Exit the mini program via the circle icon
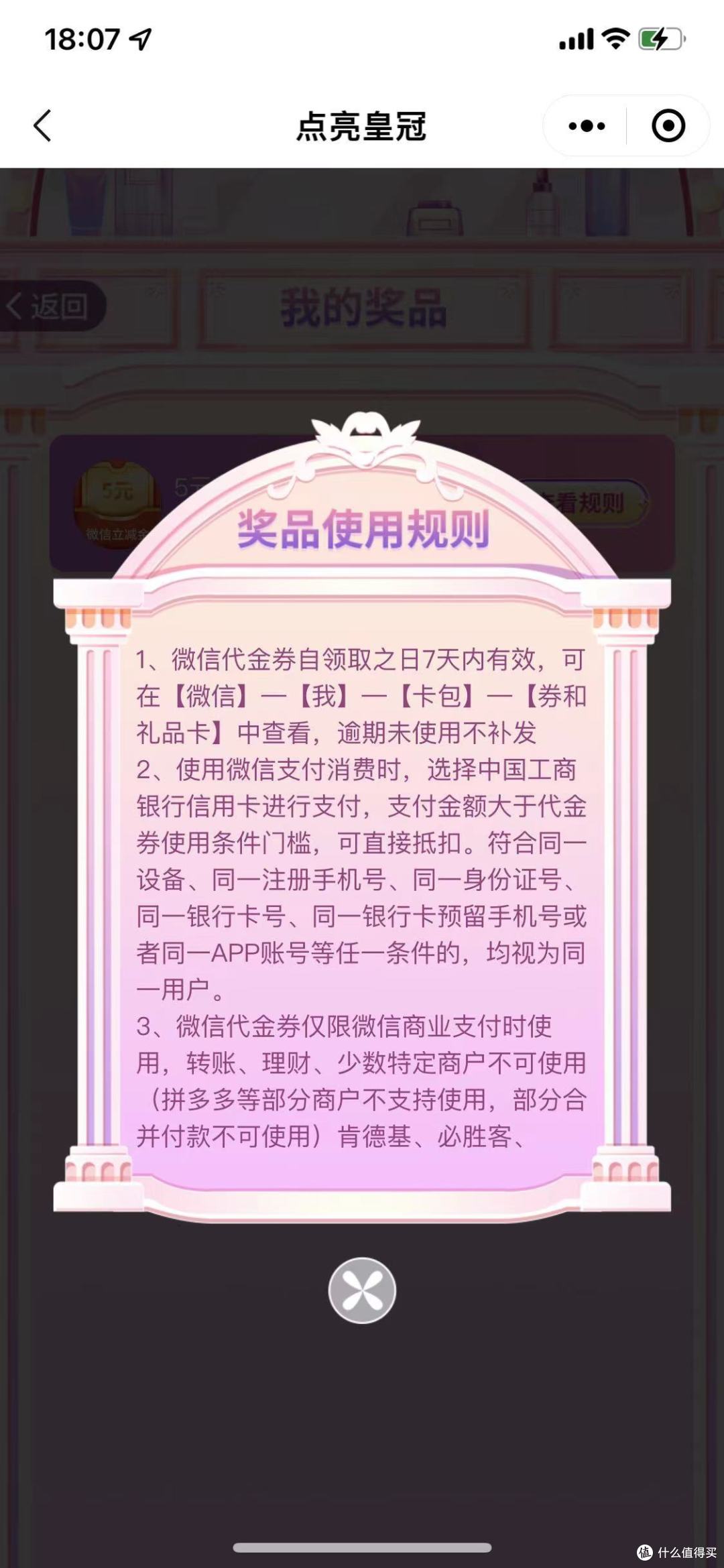 click(x=668, y=126)
